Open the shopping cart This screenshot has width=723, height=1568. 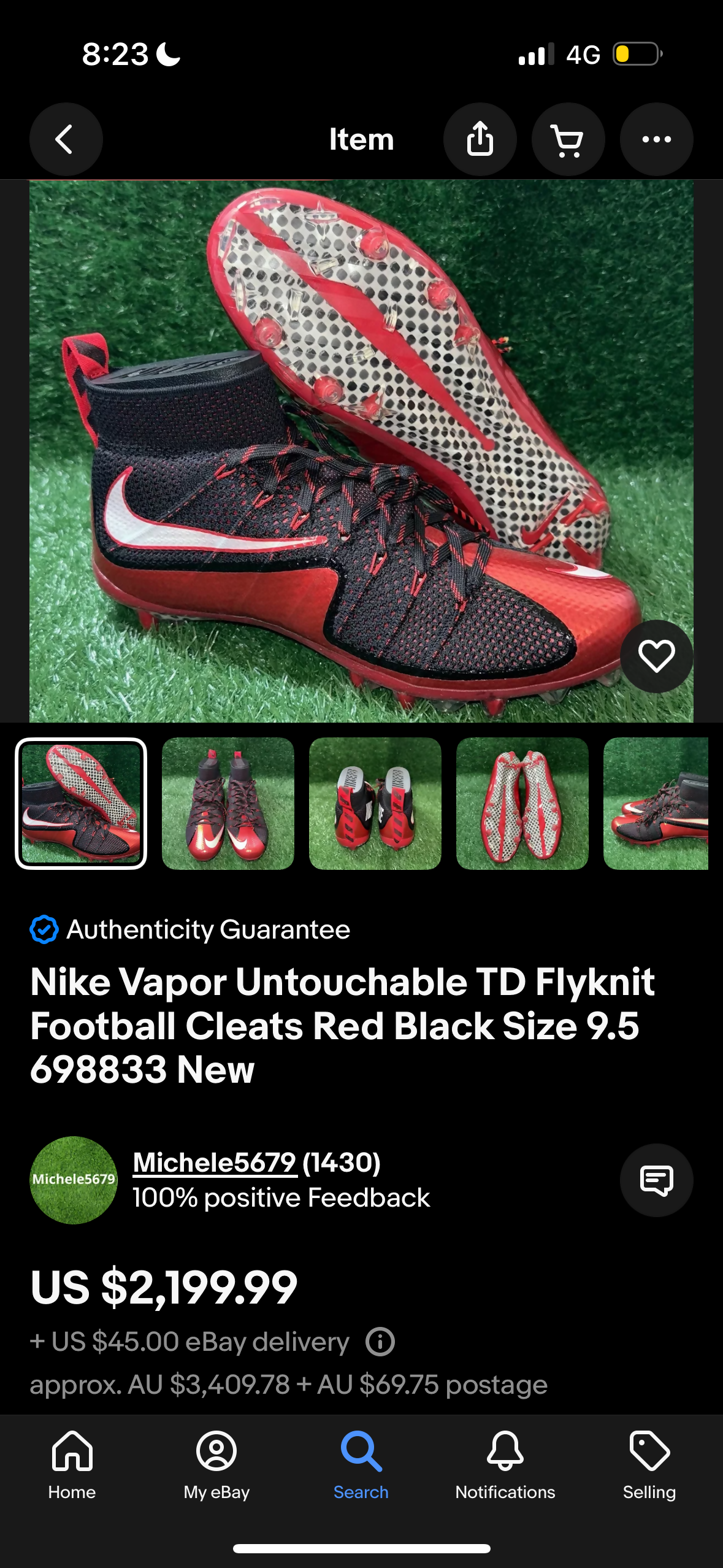[568, 139]
